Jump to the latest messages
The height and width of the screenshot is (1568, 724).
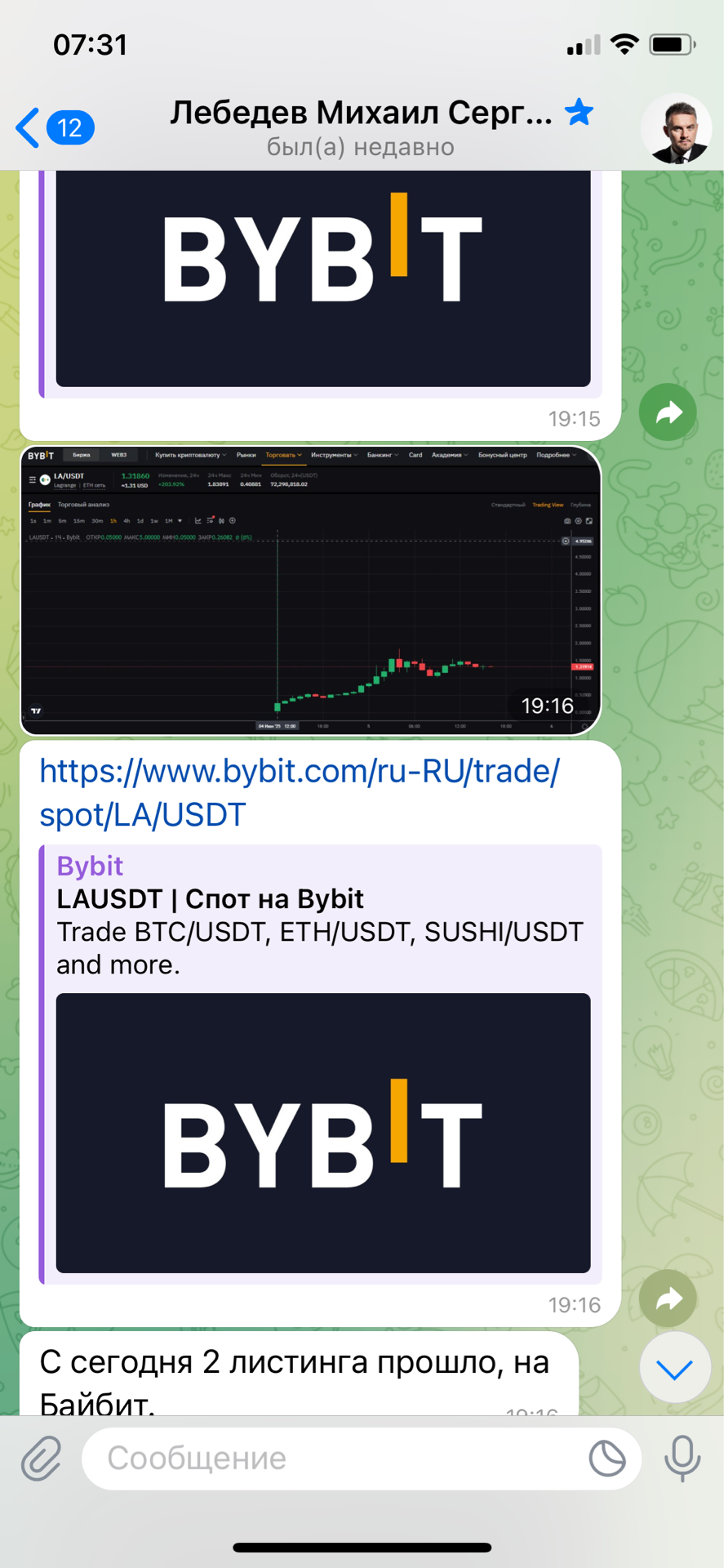[675, 1369]
